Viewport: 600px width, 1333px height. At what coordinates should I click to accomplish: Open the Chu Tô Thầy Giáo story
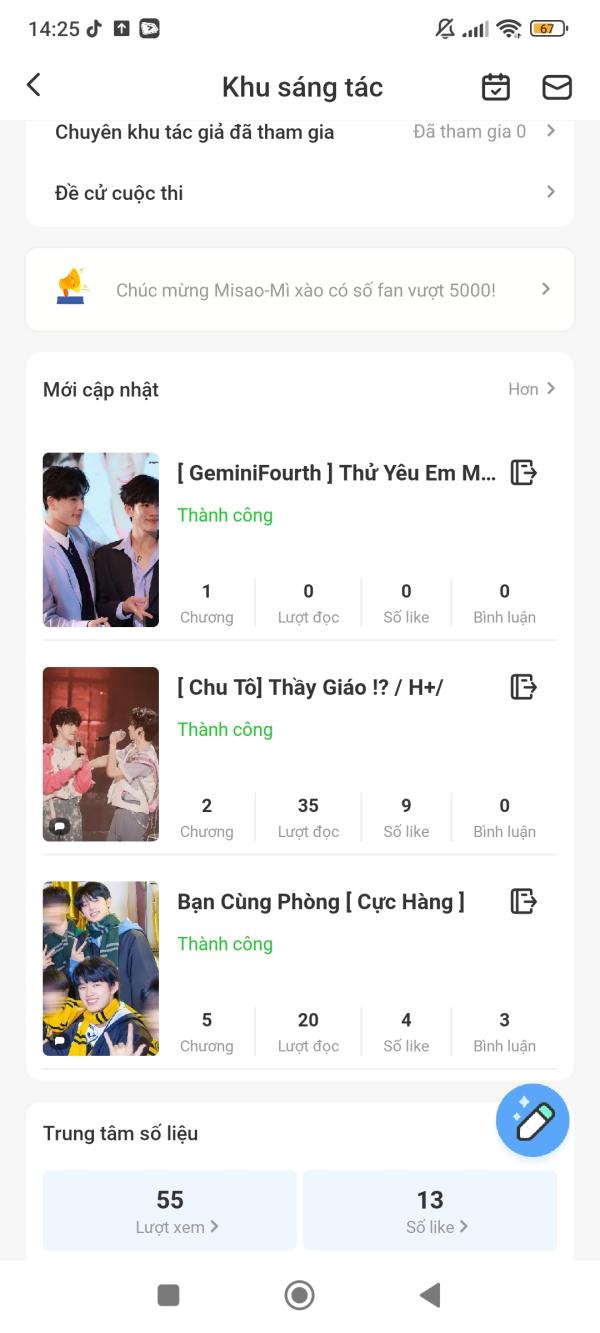[310, 687]
